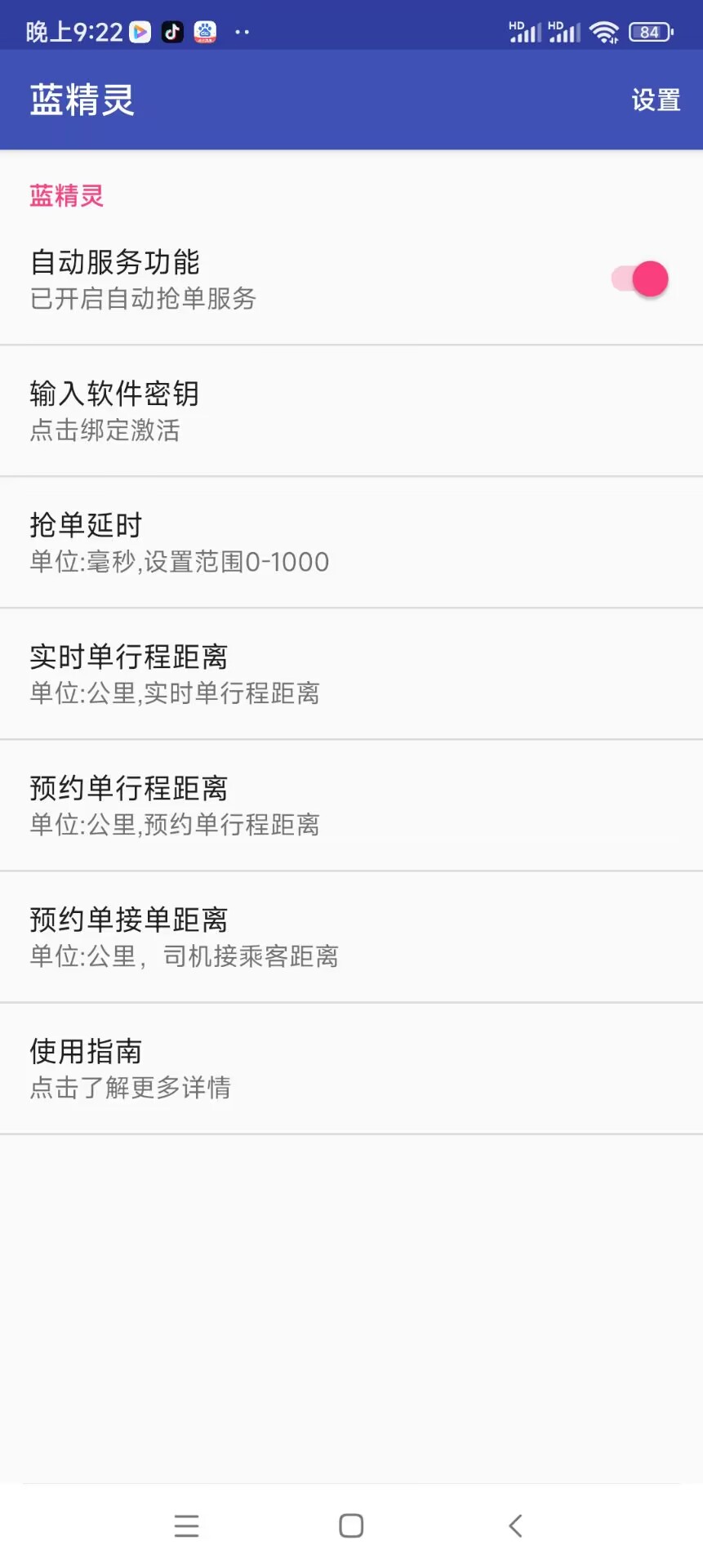The height and width of the screenshot is (1568, 703).
Task: Open the 抢单延时 setting
Action: click(351, 542)
